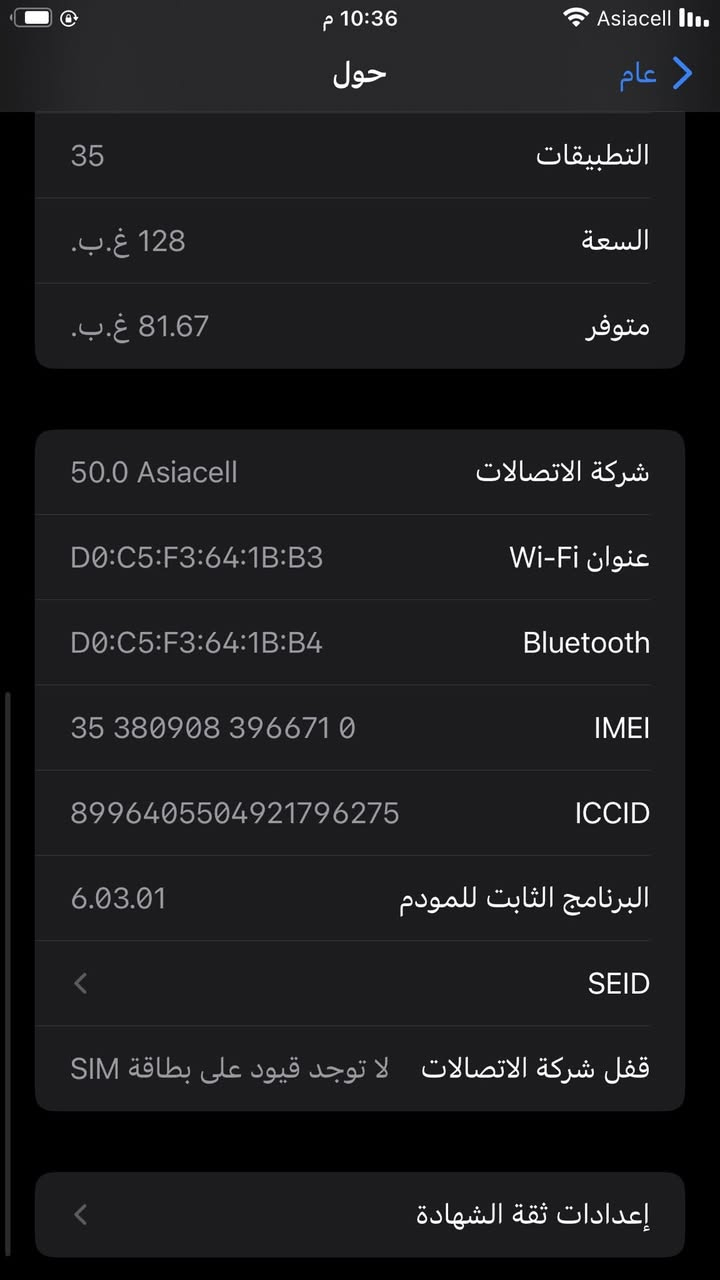Tap the Bluetooth address D0:C5:F3:64:1B:B4
720x1280 pixels.
360,642
